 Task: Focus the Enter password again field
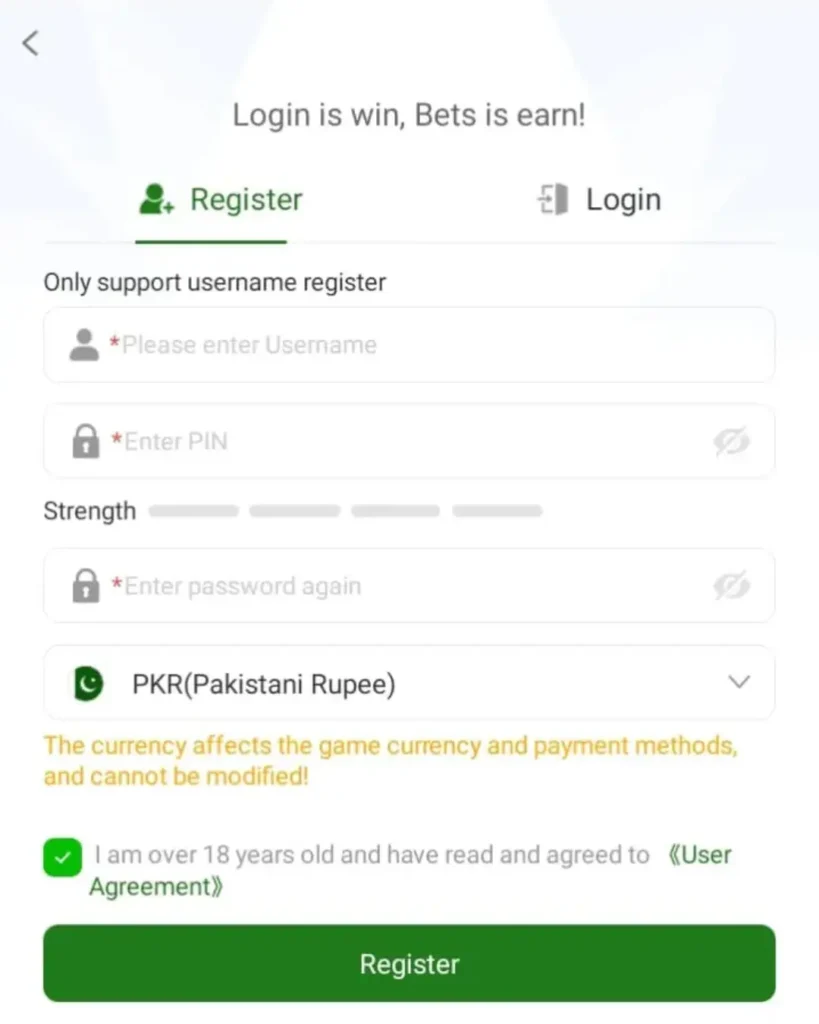coord(400,586)
